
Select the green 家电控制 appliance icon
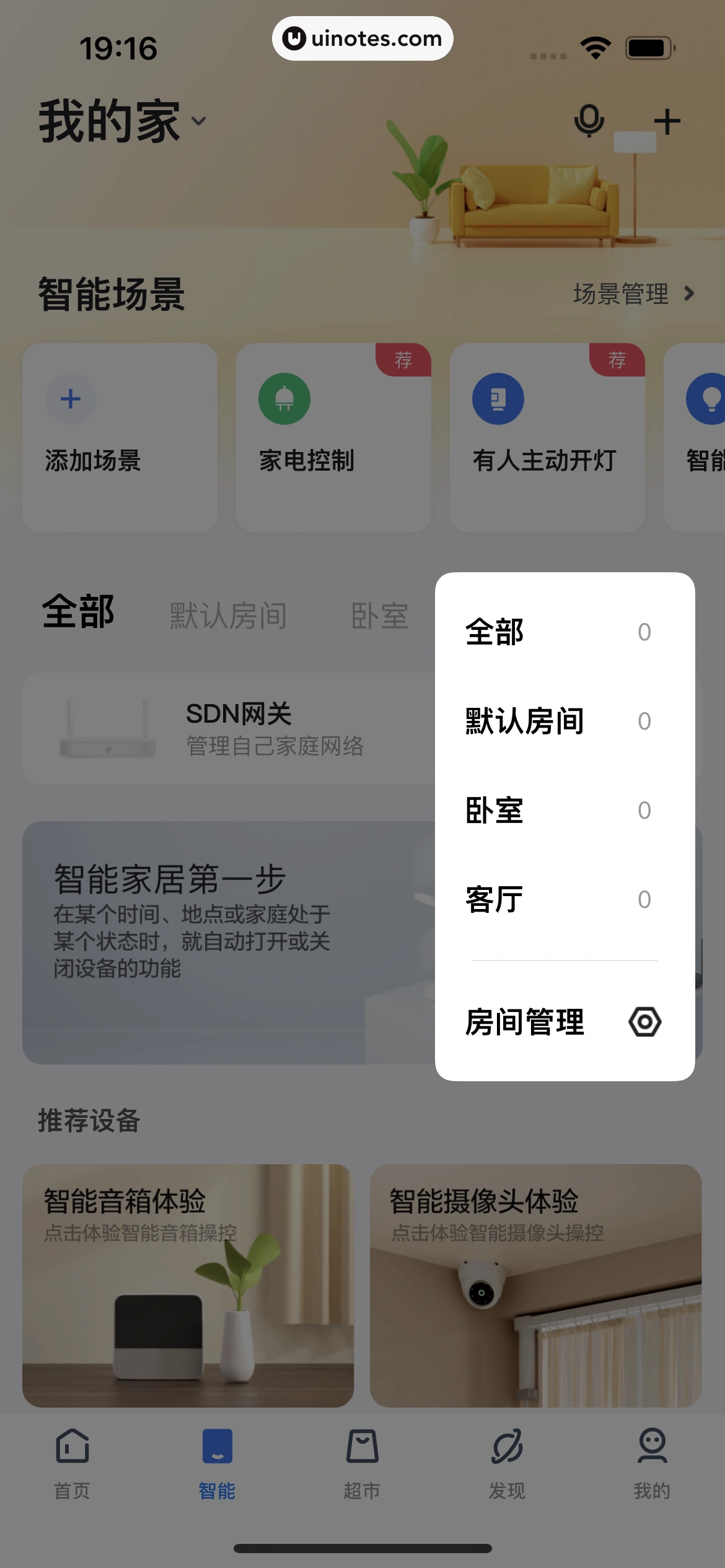pos(284,399)
